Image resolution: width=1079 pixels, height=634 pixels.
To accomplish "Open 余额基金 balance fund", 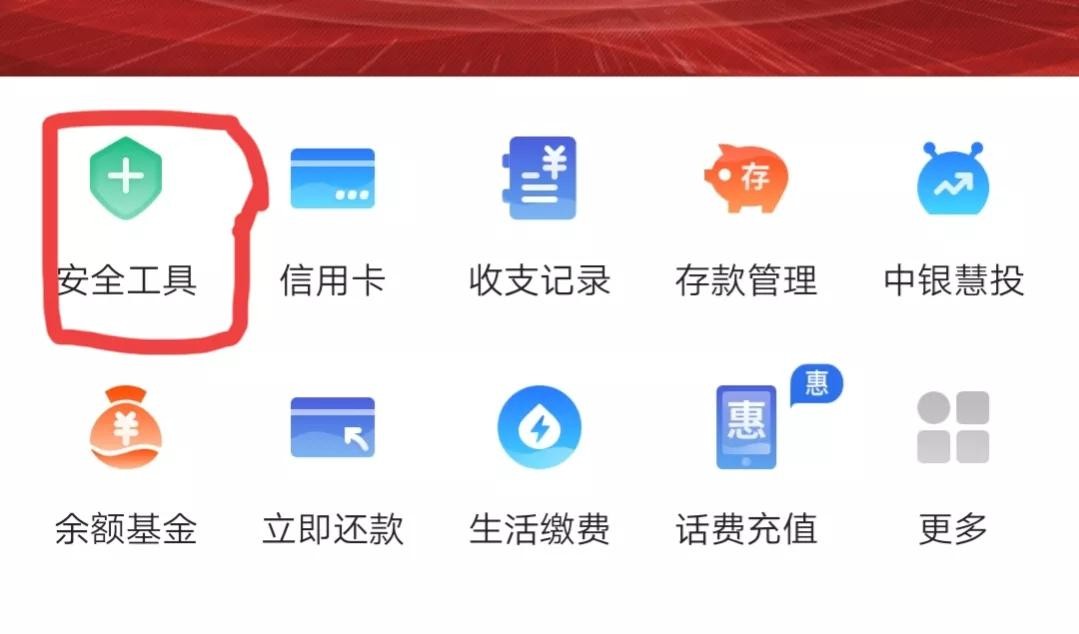I will pyautogui.click(x=125, y=429).
